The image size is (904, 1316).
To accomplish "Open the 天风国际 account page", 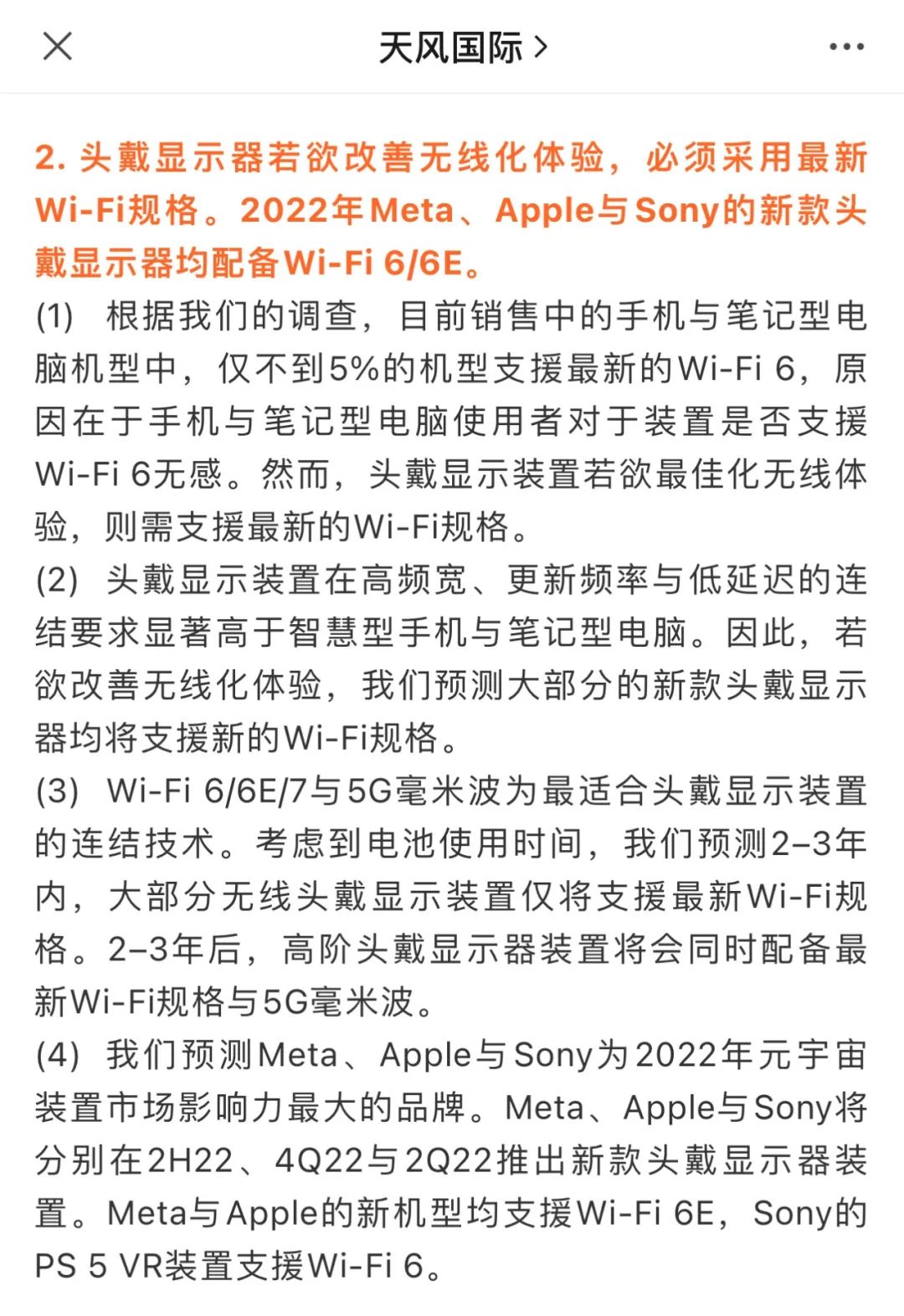I will [x=461, y=47].
